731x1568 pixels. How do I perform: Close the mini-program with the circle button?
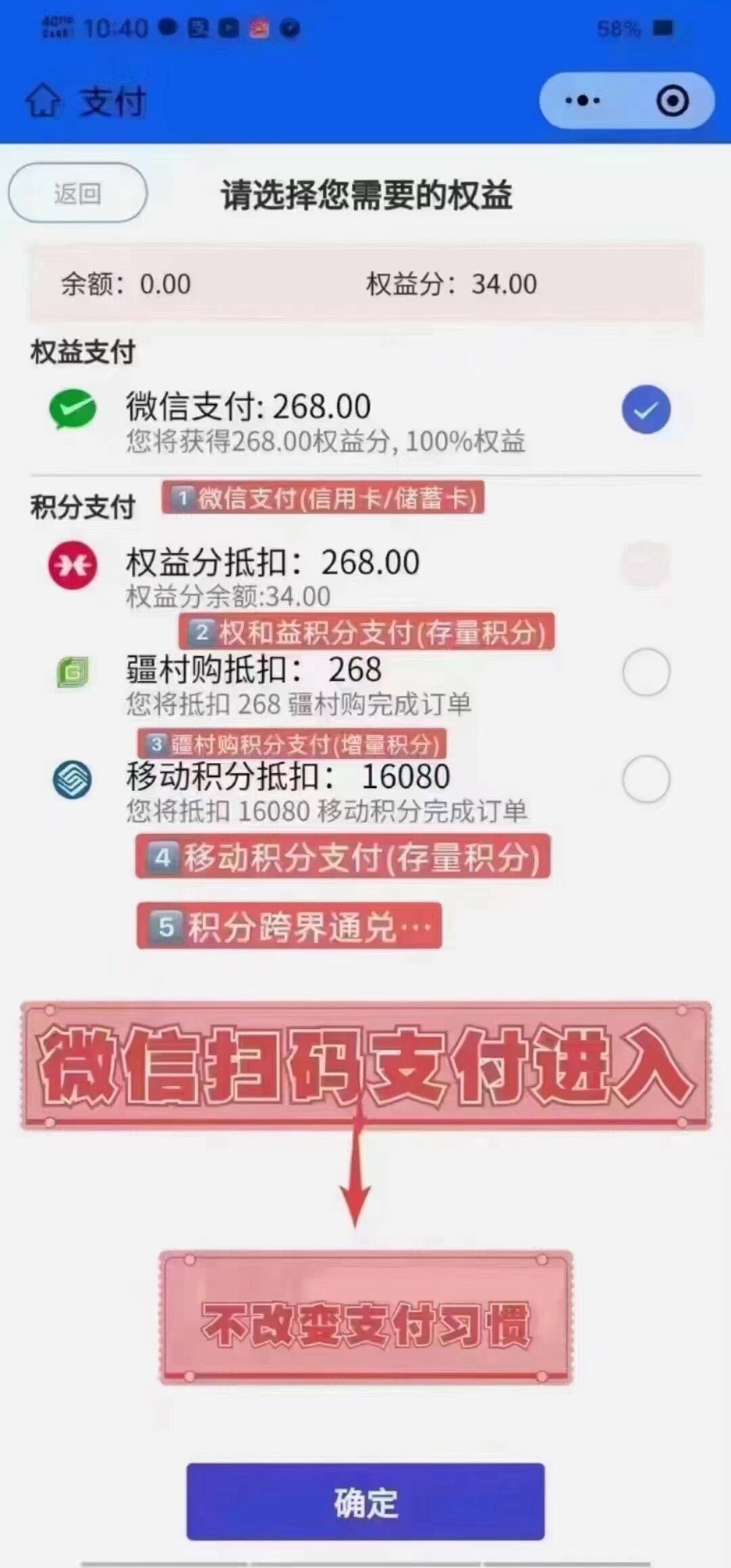[x=672, y=101]
